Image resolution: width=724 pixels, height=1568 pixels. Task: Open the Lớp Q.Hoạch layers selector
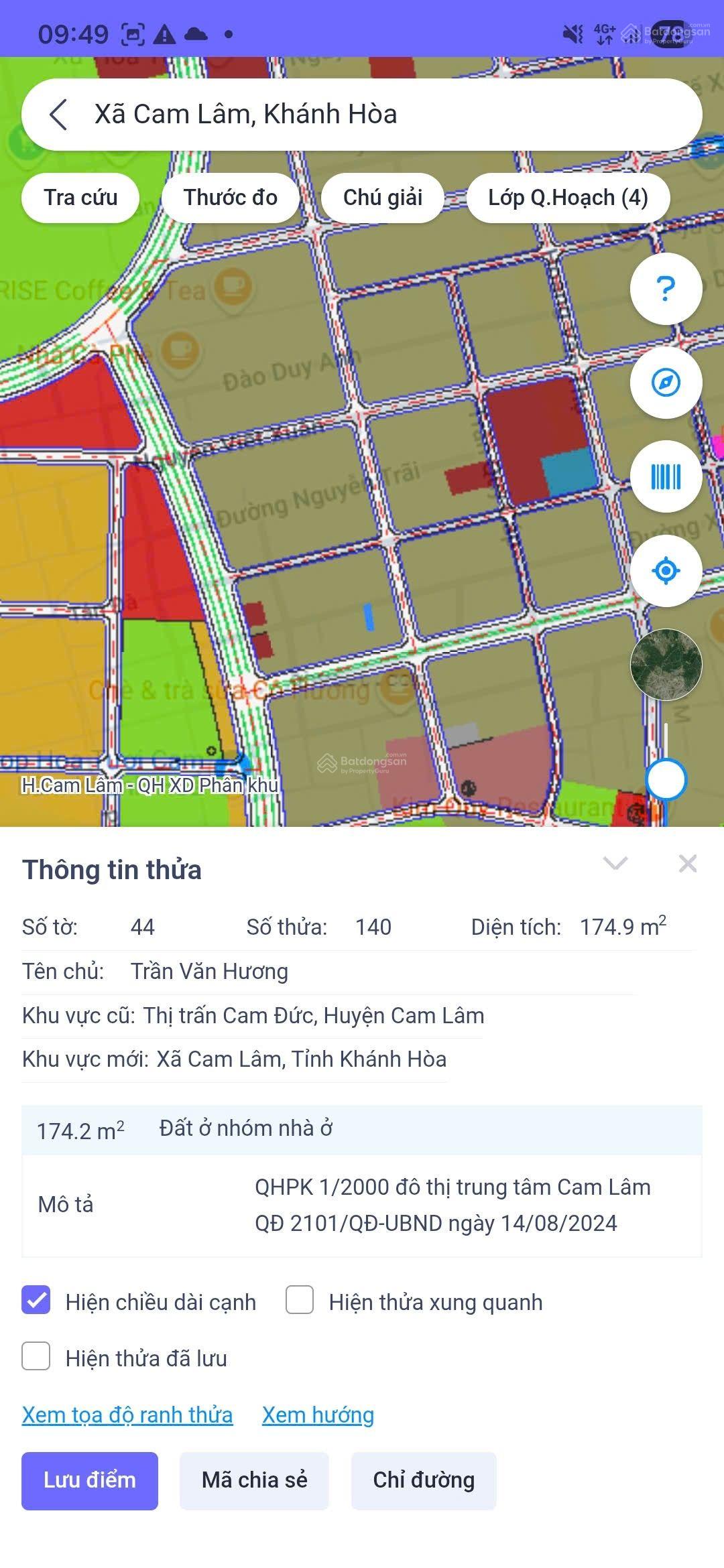tap(569, 197)
